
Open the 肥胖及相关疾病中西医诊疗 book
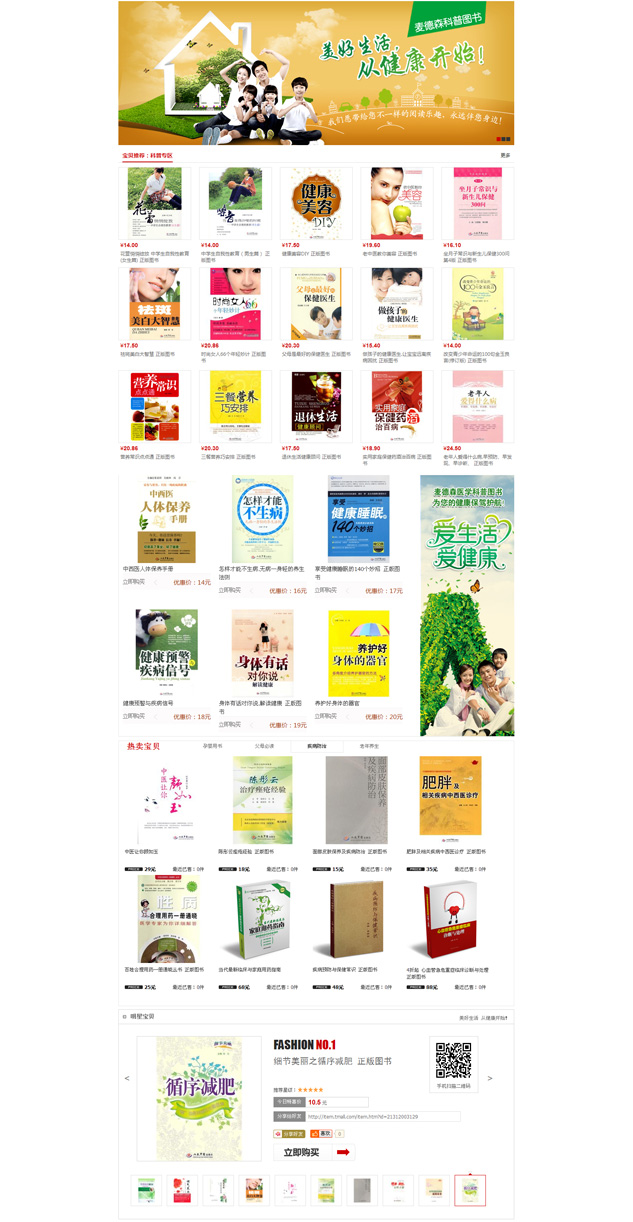click(x=449, y=797)
